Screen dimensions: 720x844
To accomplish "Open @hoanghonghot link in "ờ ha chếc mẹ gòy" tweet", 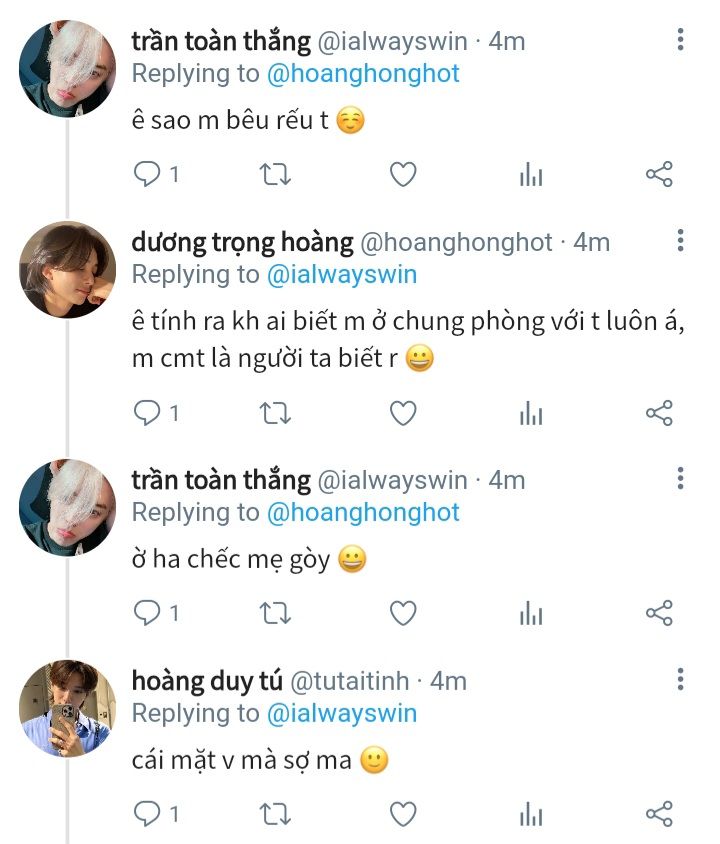I will pos(363,513).
